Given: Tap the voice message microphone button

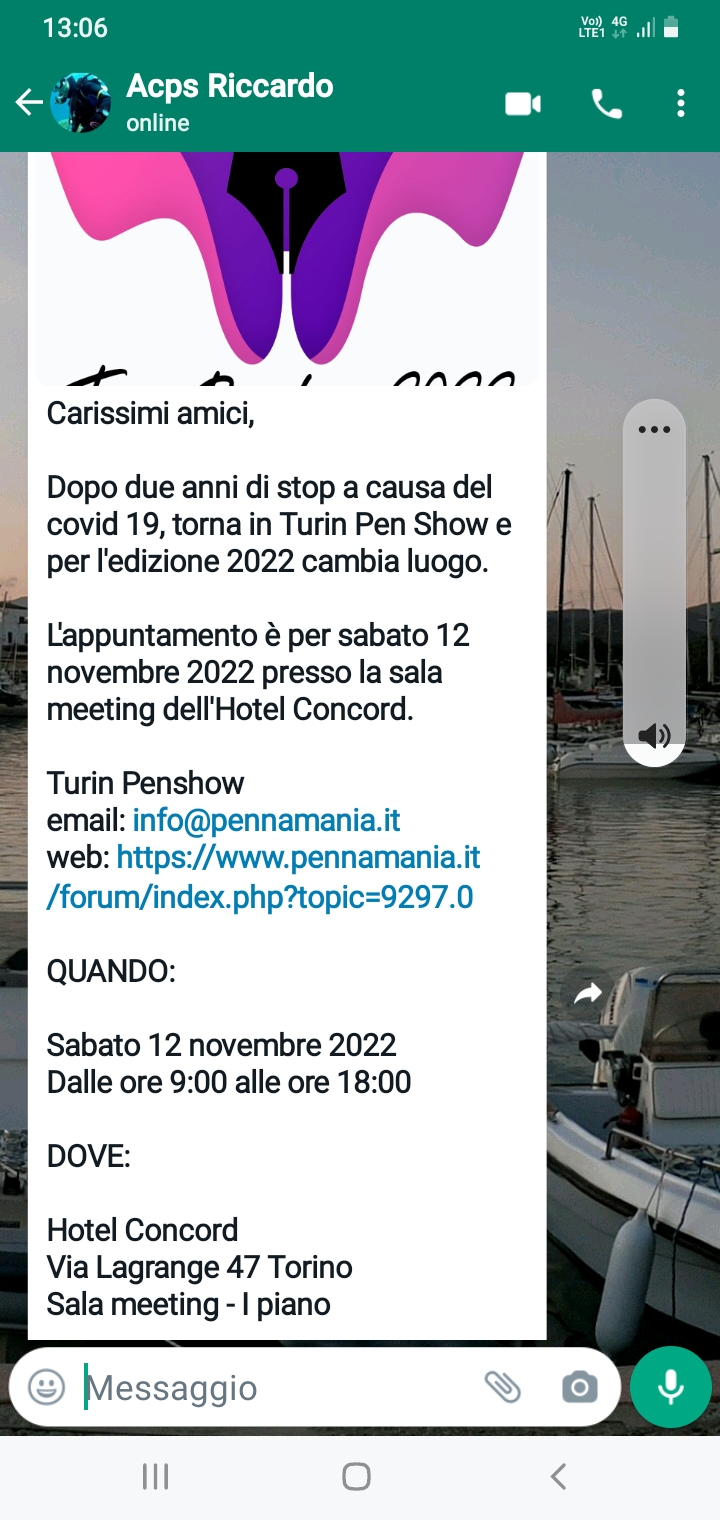Looking at the screenshot, I should (x=671, y=1387).
